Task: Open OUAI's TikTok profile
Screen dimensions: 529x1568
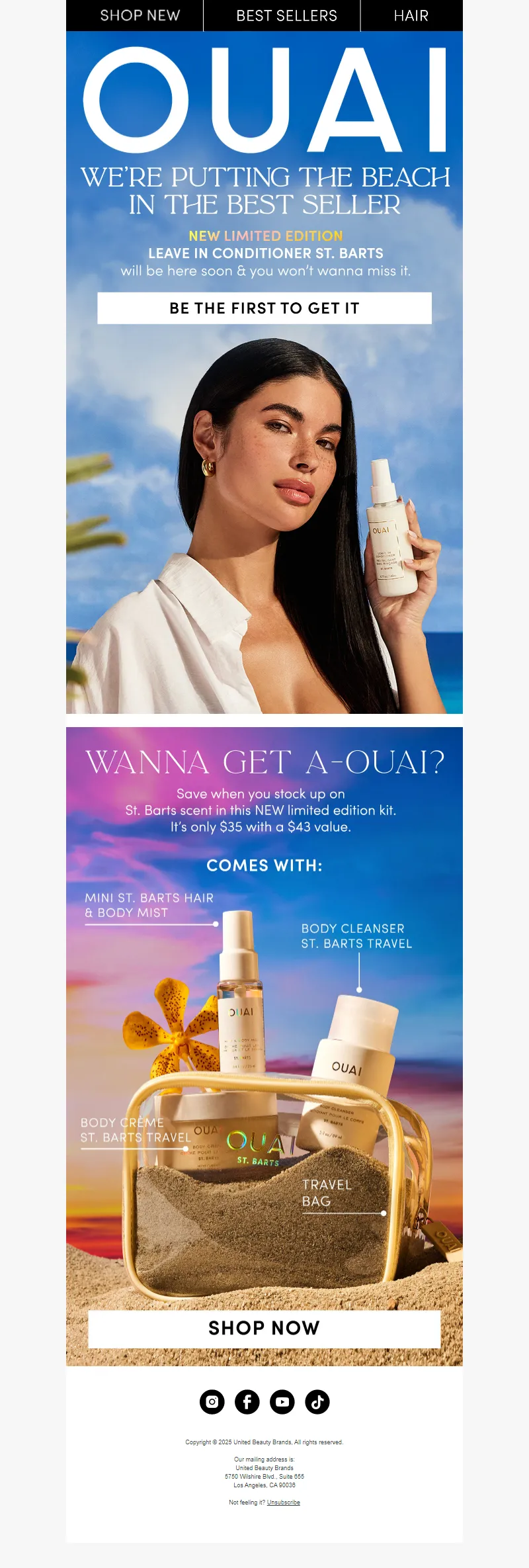Action: [x=317, y=1401]
